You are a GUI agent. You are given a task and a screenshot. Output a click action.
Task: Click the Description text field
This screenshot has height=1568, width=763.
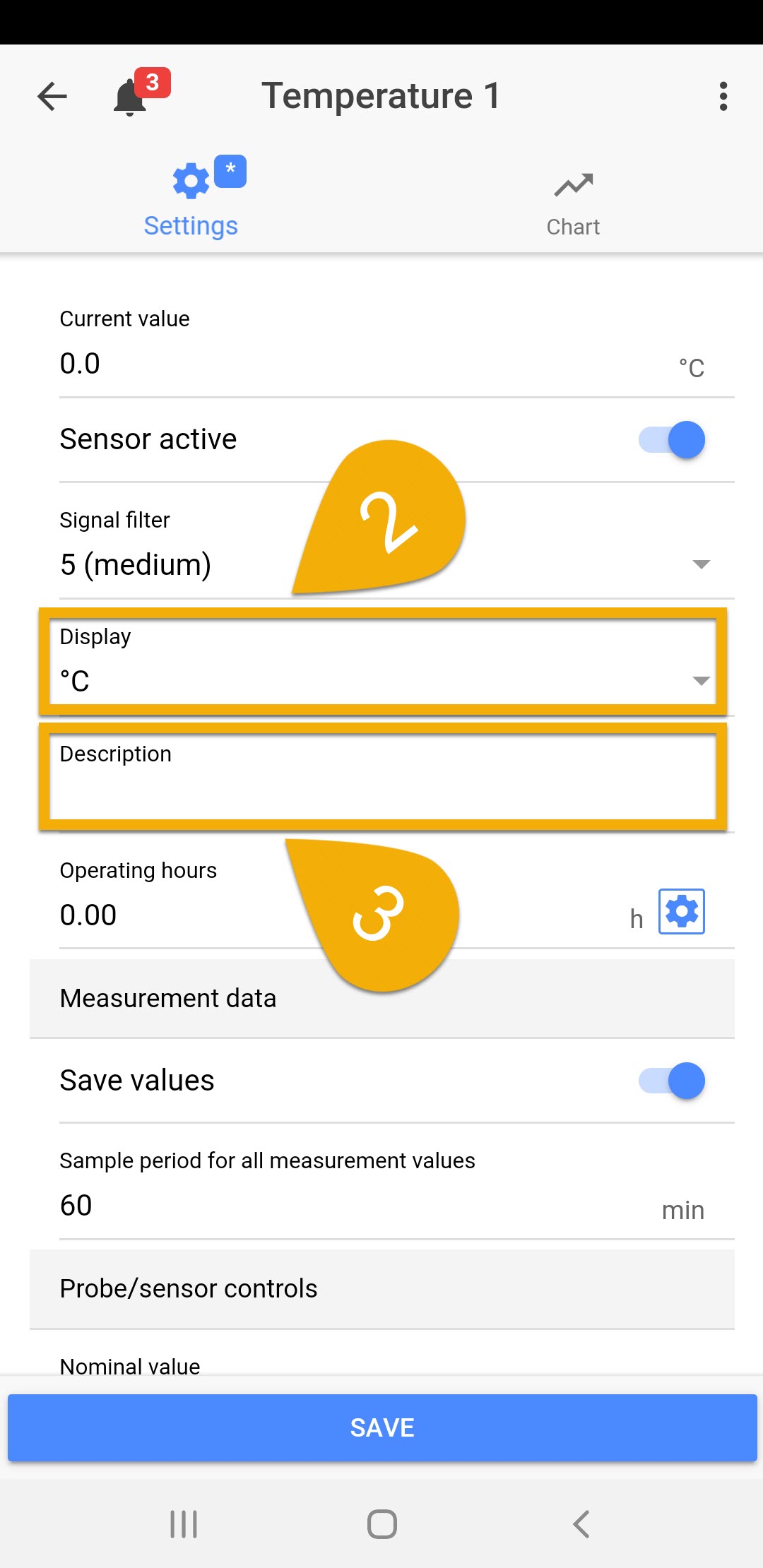pyautogui.click(x=381, y=791)
